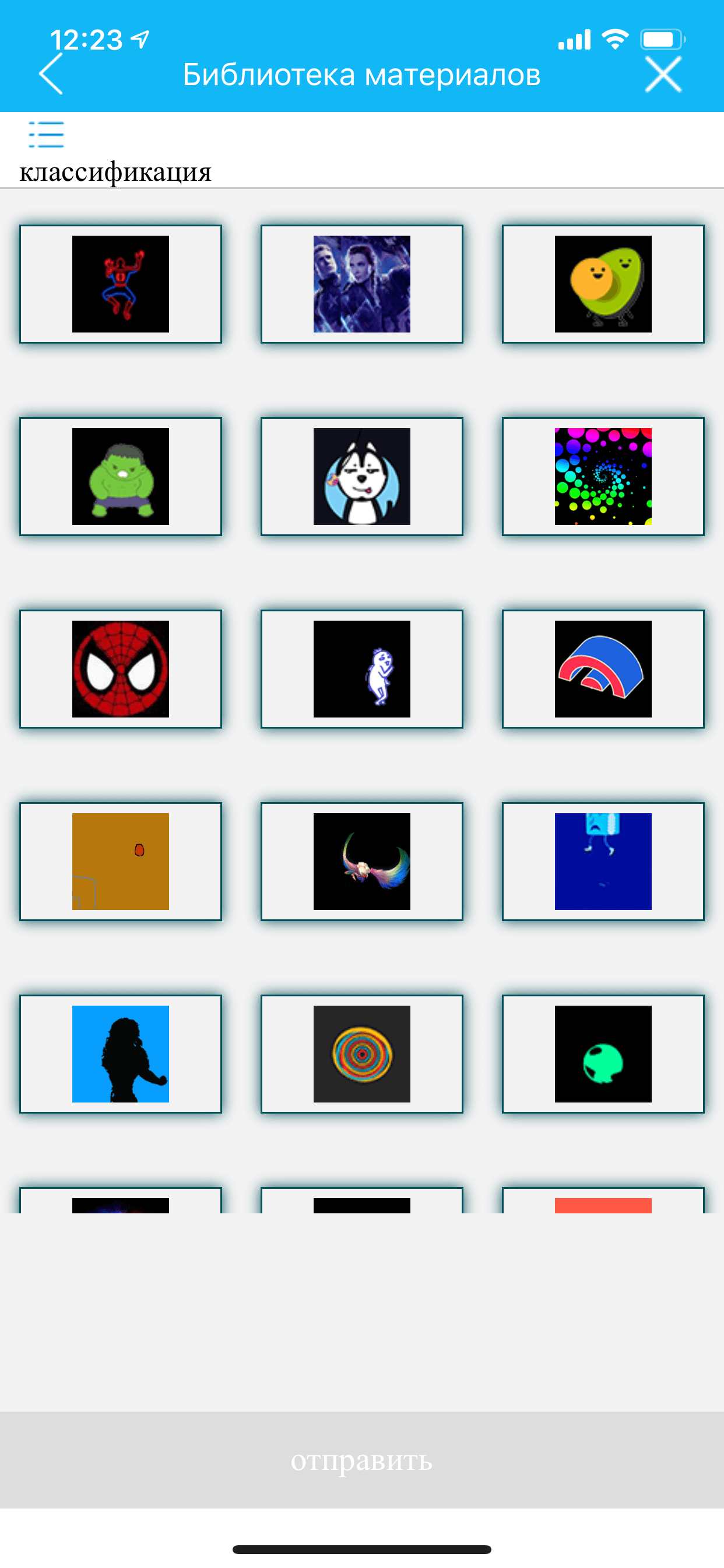This screenshot has width=724, height=1568.
Task: Pick the Avengers characters image
Action: click(x=361, y=284)
